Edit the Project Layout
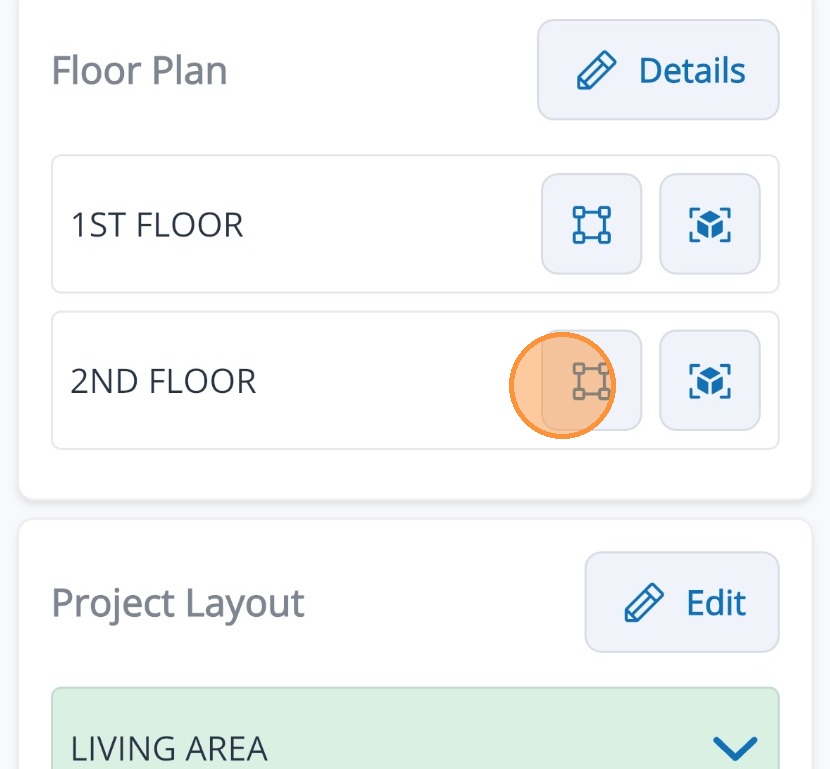Viewport: 830px width, 769px height. click(x=682, y=603)
